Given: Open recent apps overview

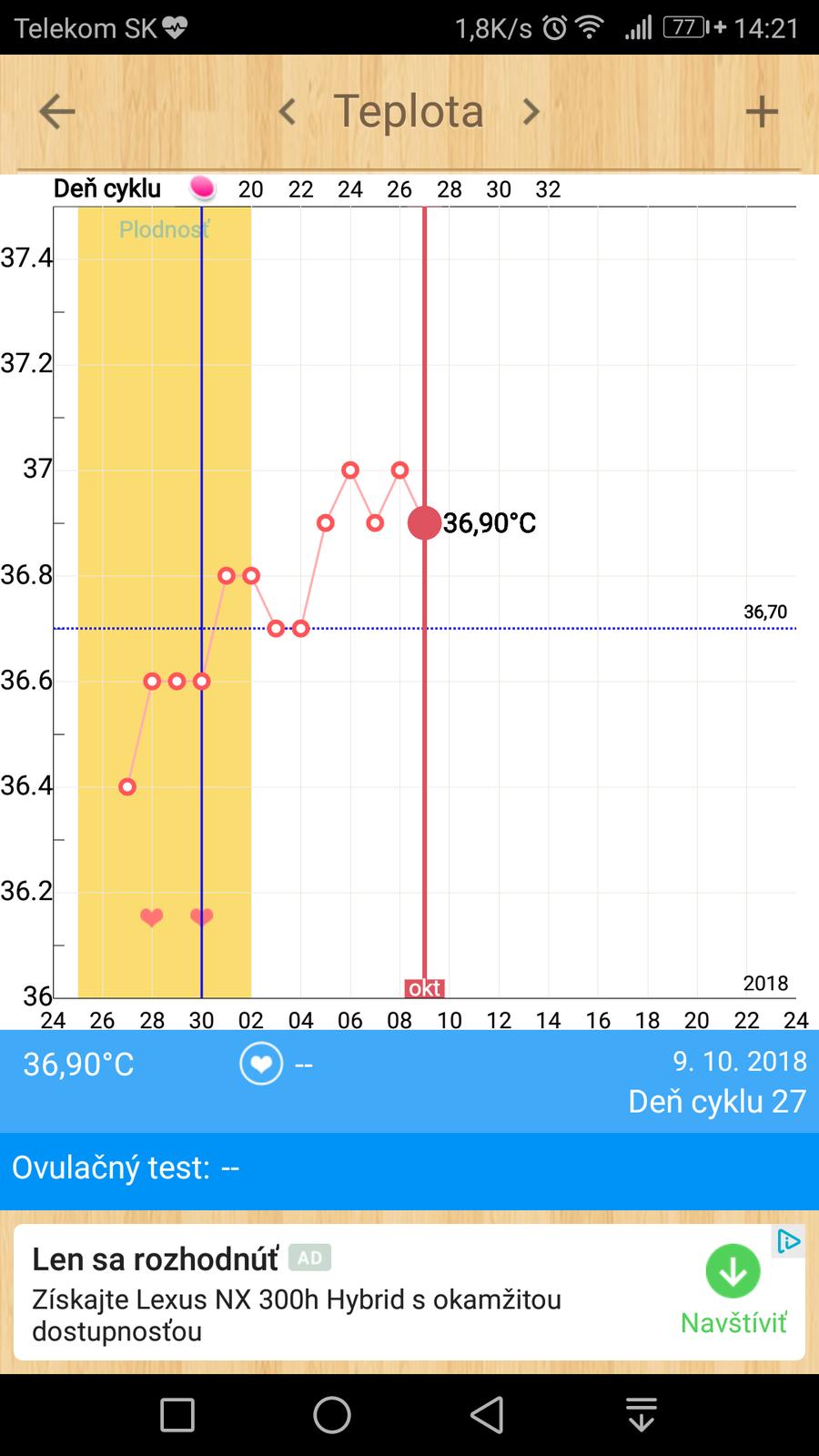Looking at the screenshot, I should 177,1415.
